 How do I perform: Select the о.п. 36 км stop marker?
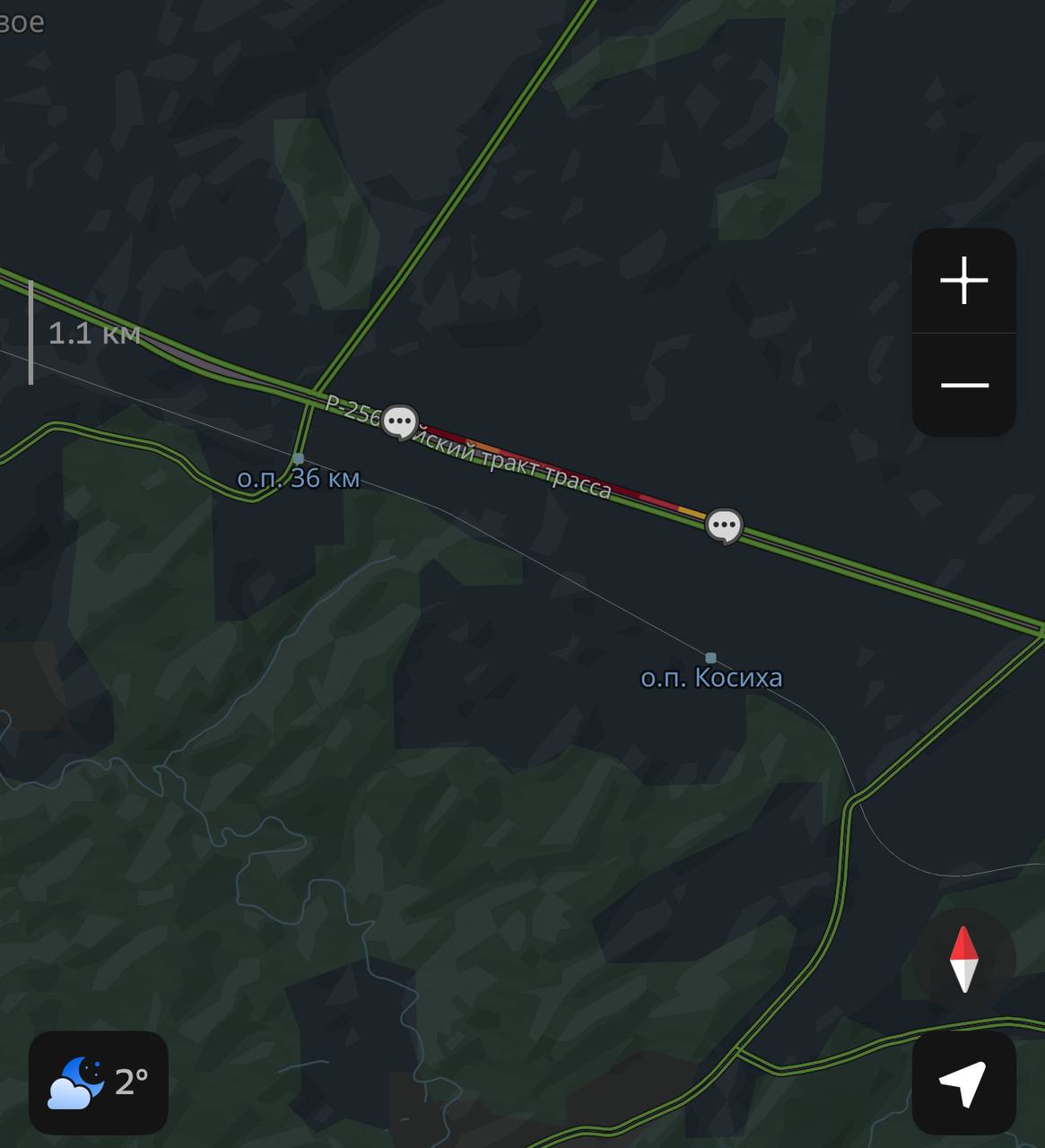(x=299, y=458)
